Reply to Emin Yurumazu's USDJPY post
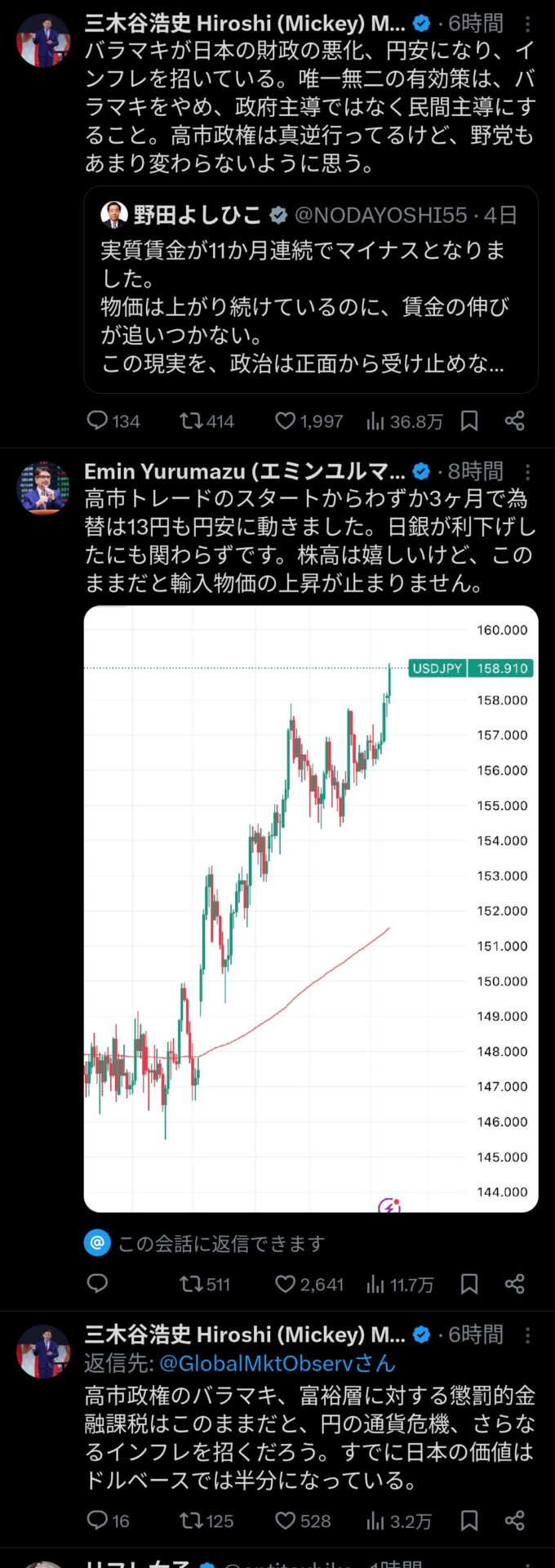Viewport: 555px width, 1568px height. 98,1284
